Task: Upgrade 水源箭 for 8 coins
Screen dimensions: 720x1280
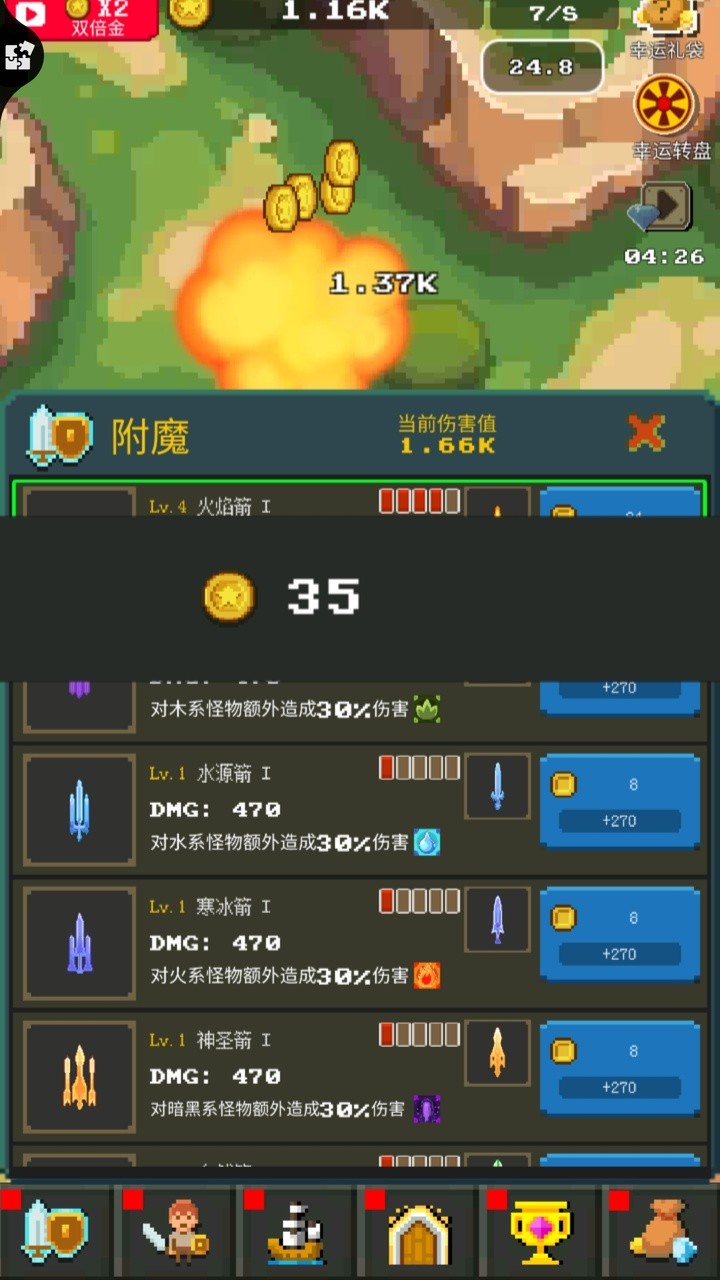Action: [x=619, y=803]
